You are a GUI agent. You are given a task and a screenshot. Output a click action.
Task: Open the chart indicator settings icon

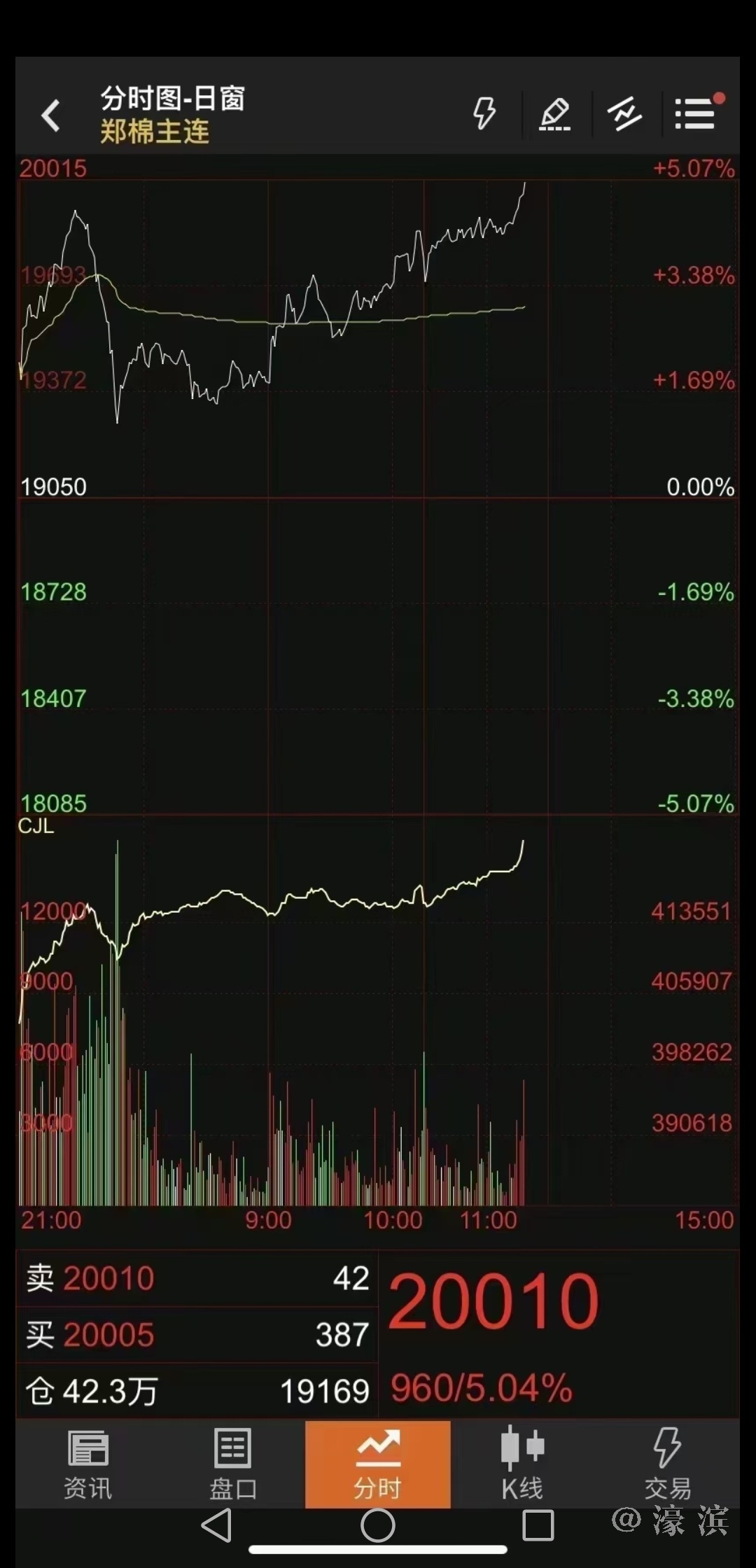tap(624, 114)
